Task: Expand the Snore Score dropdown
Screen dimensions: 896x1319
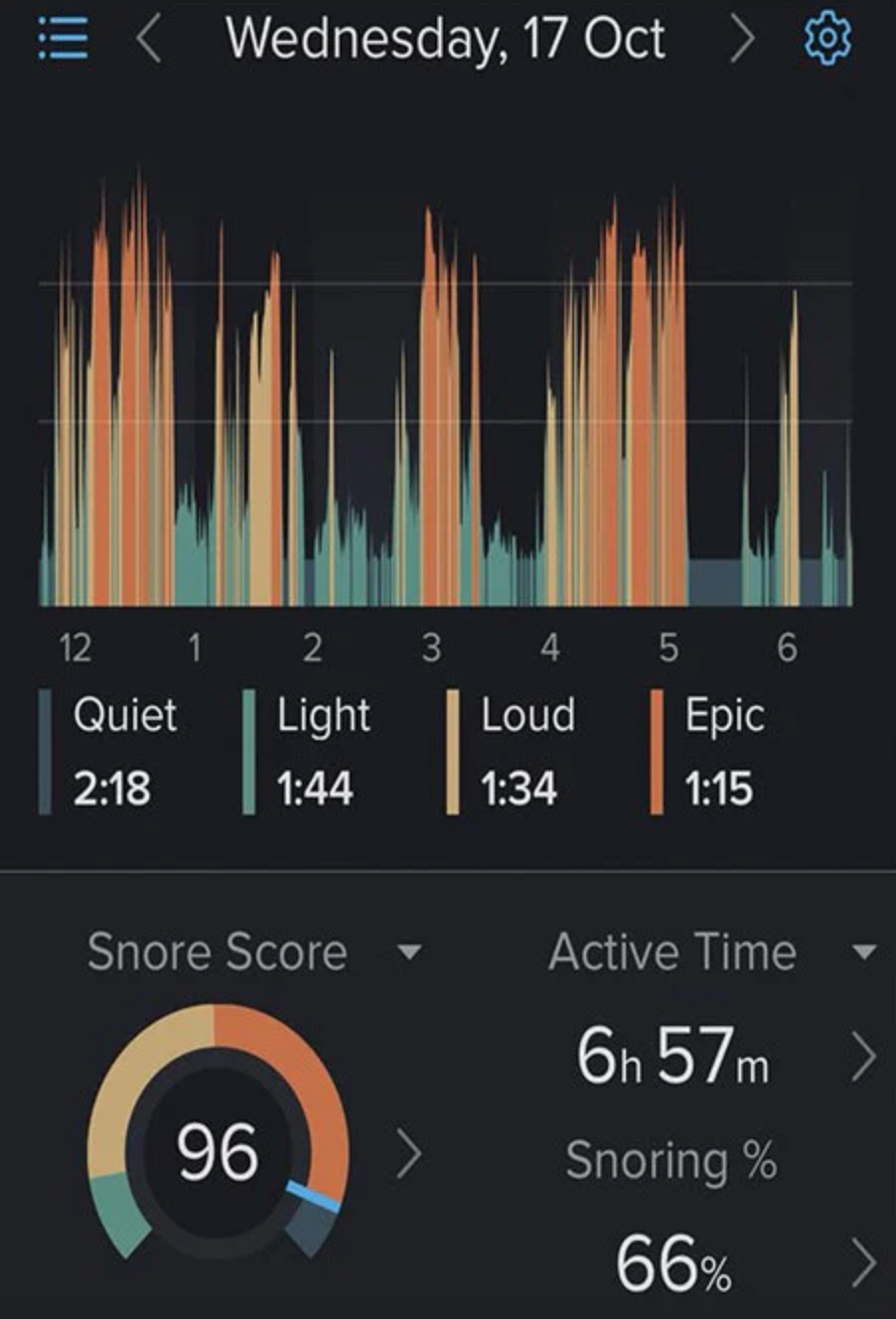Action: point(408,953)
